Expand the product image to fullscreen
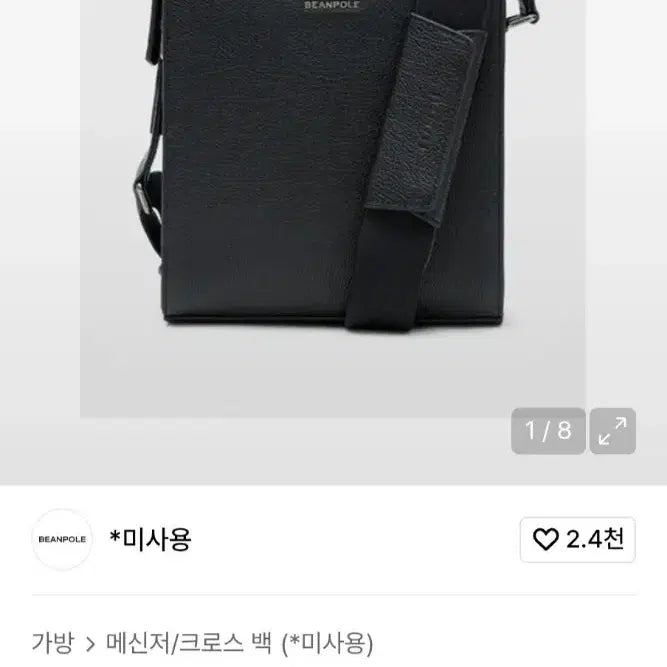This screenshot has width=667, height=667. tap(613, 430)
